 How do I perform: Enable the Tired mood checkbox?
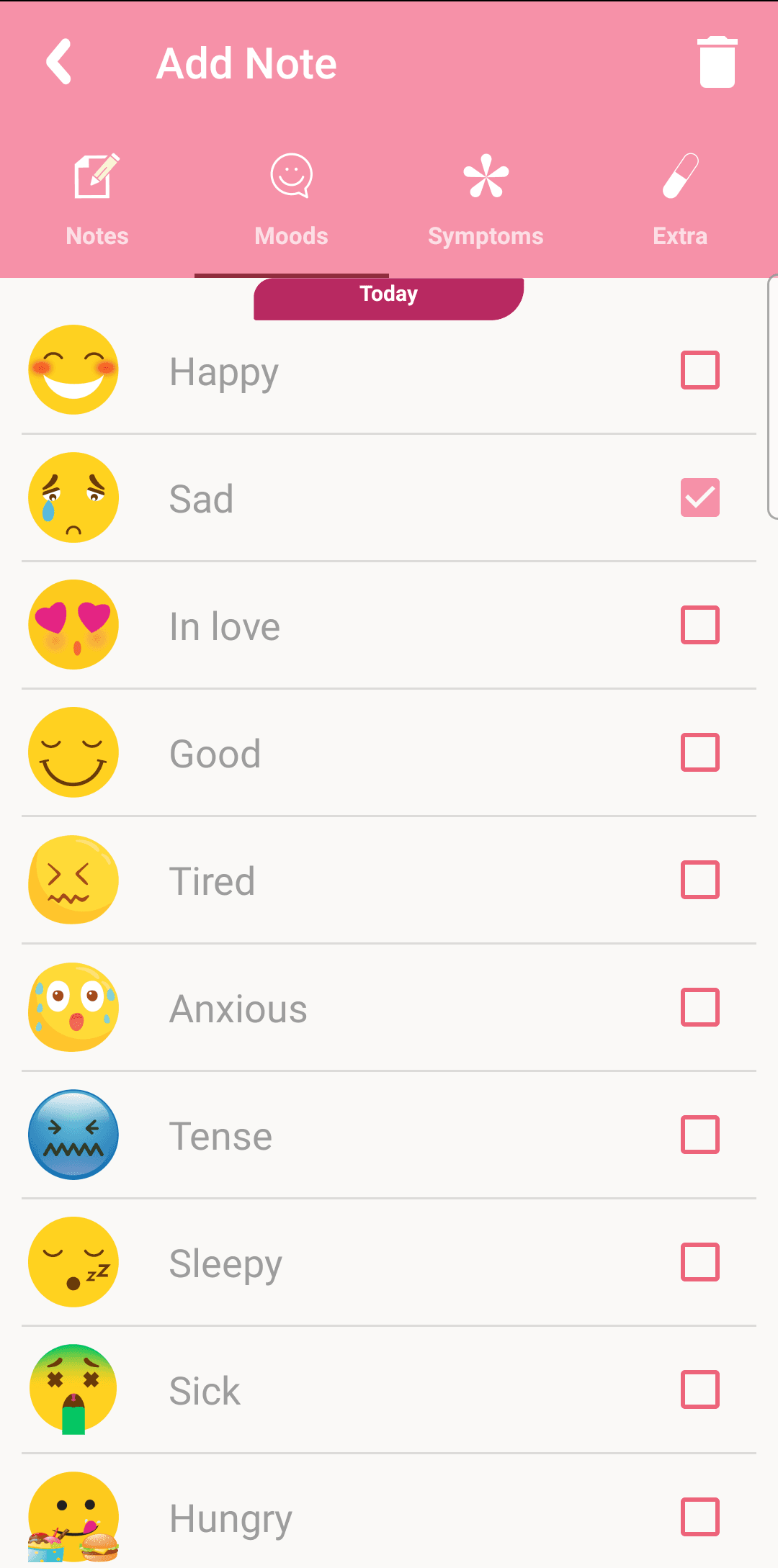(x=699, y=880)
